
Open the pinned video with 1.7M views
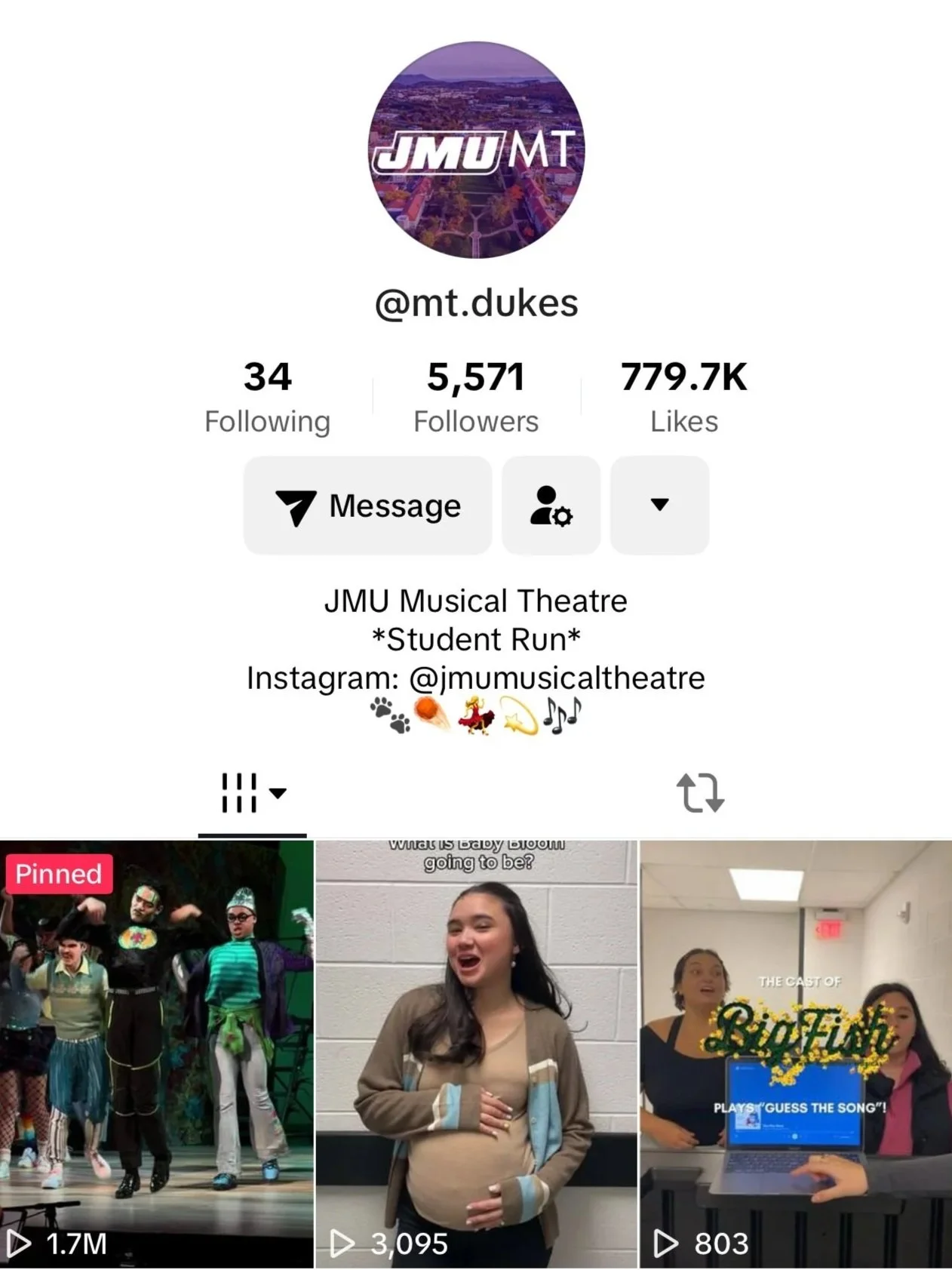tap(157, 1053)
